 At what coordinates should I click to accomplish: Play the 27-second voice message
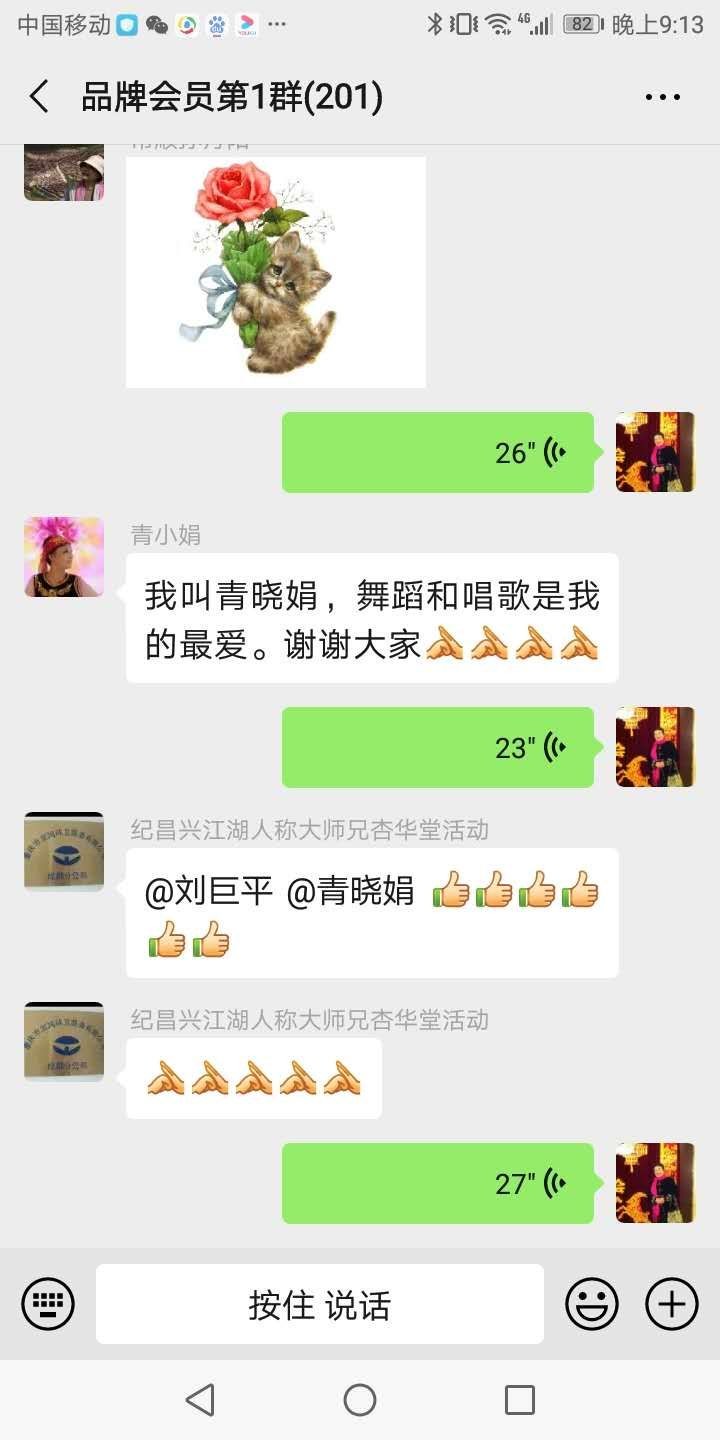coord(438,1183)
